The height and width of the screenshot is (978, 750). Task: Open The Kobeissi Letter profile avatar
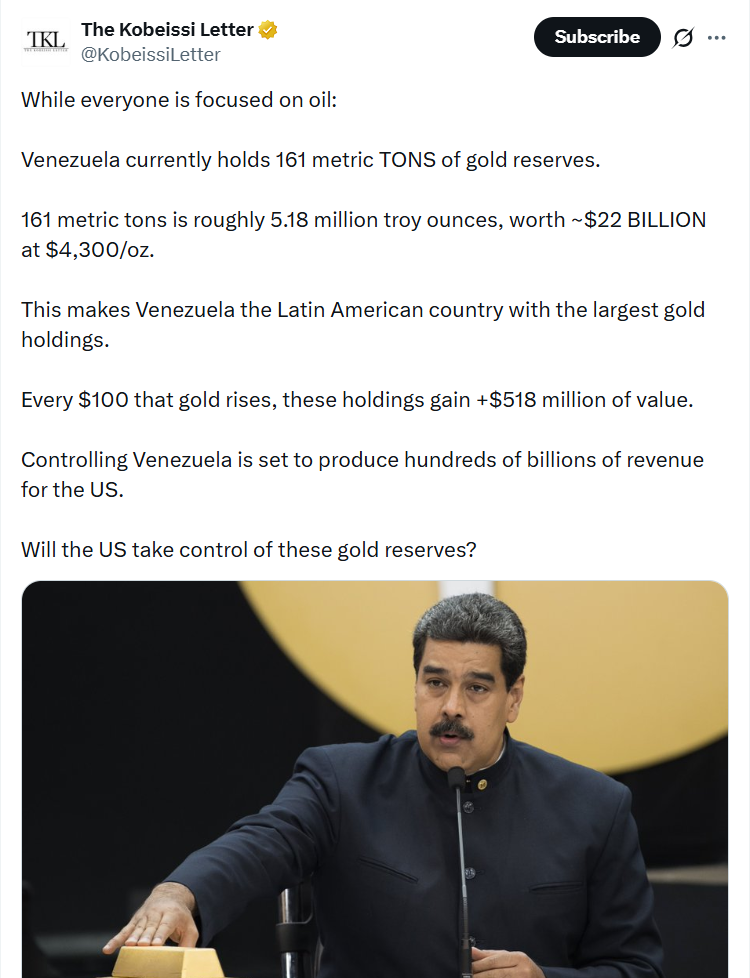pyautogui.click(x=45, y=40)
